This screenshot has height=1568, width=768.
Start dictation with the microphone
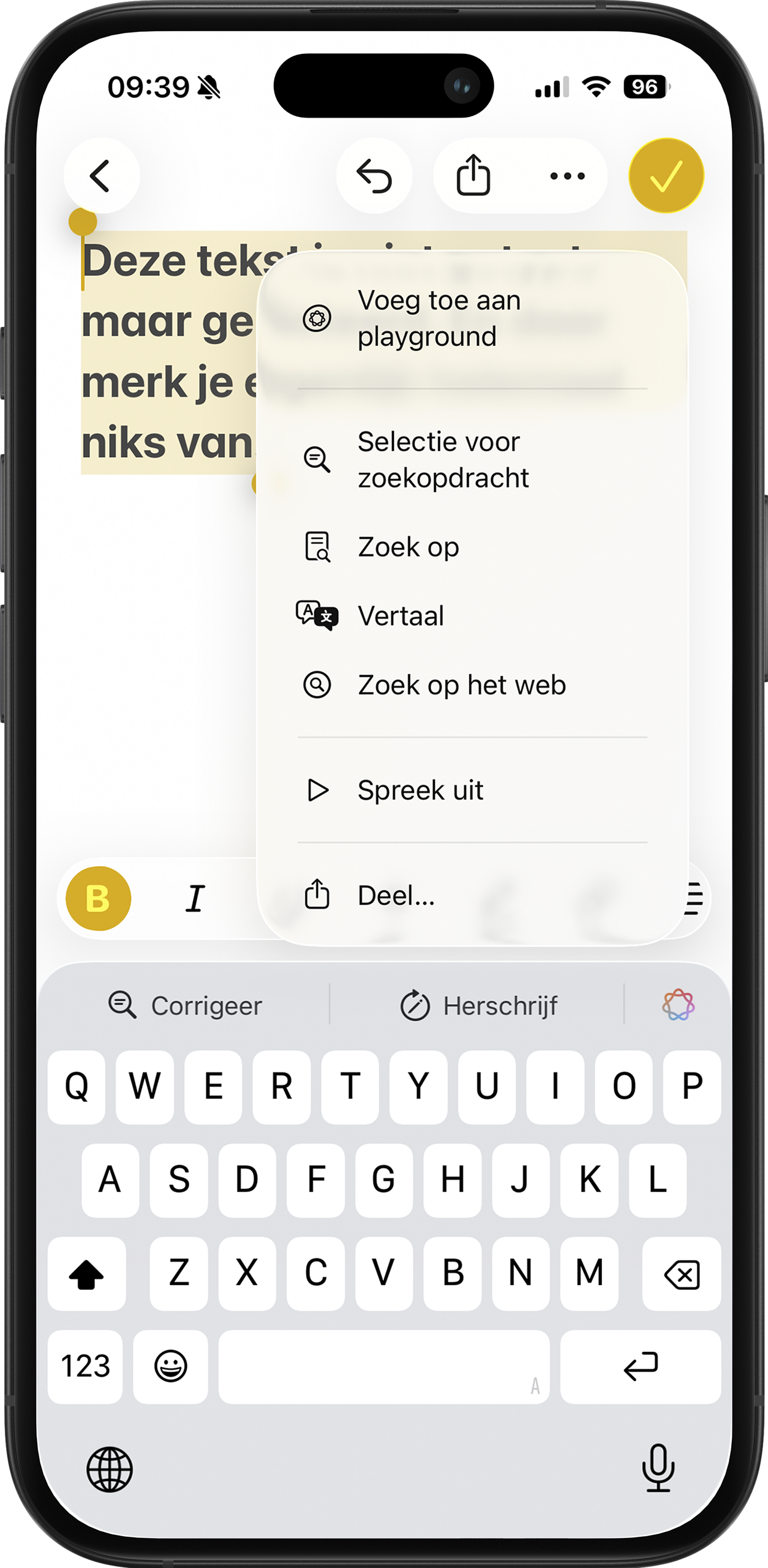click(658, 1468)
